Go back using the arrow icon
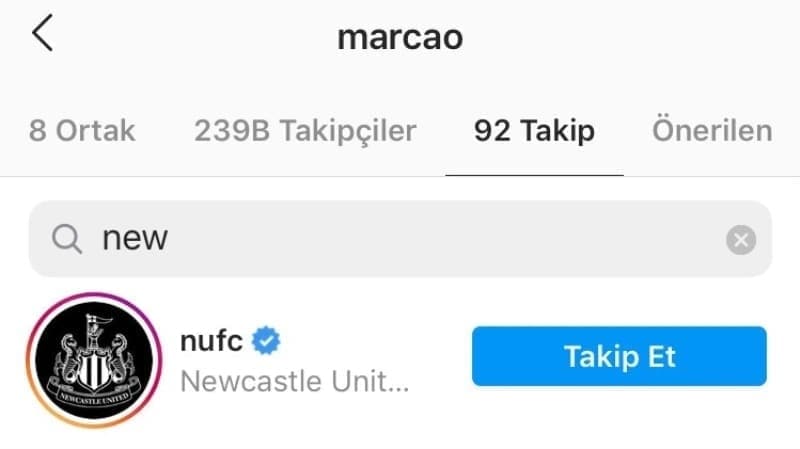800x449 pixels. (42, 35)
